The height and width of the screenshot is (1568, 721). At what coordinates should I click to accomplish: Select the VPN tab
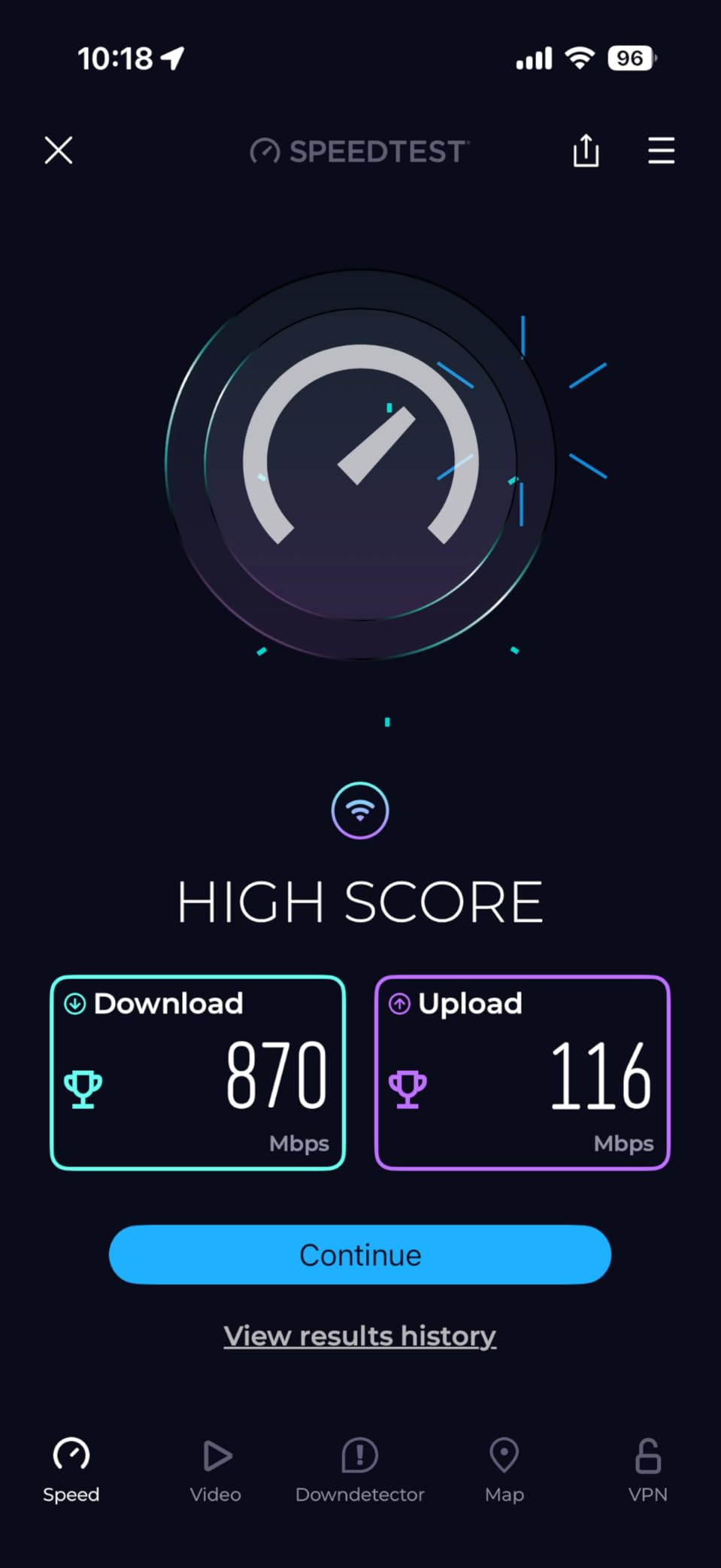click(x=647, y=1469)
